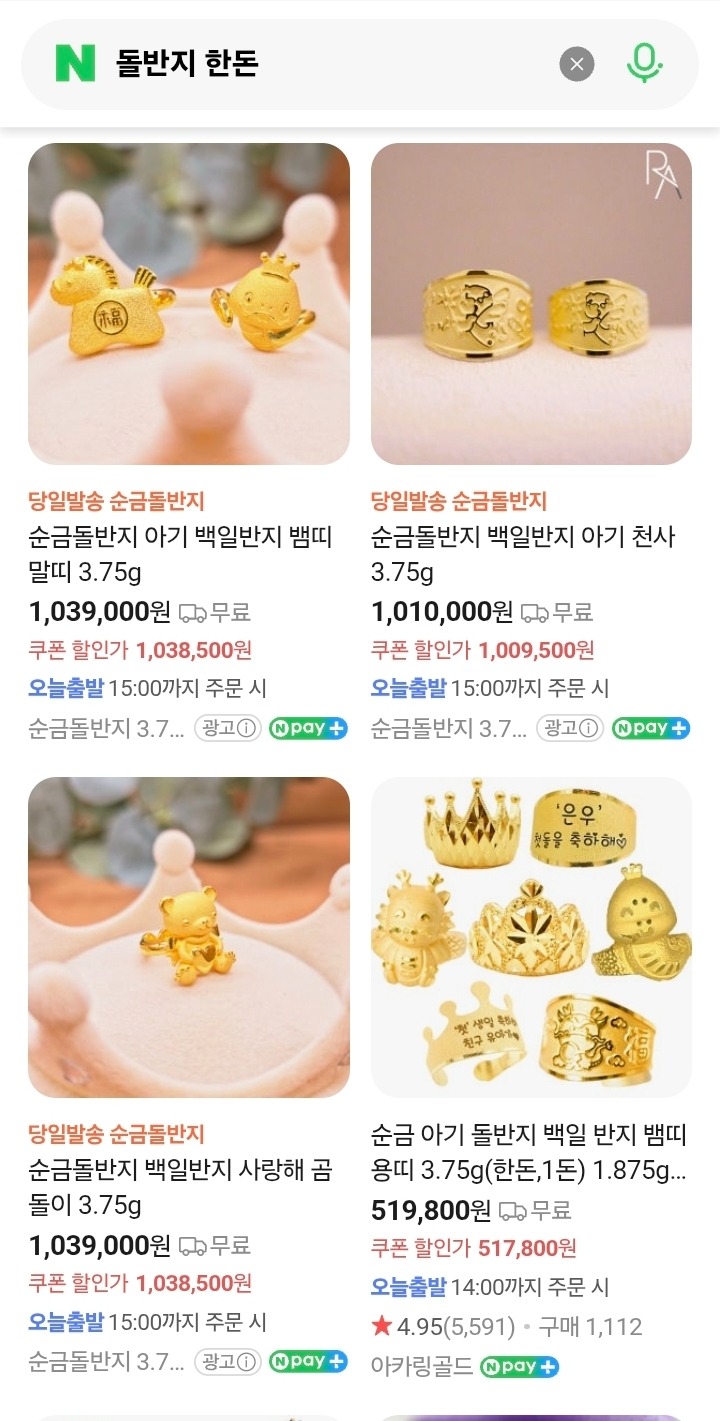Open the 아기 천사 3.75g ring product

[531, 304]
